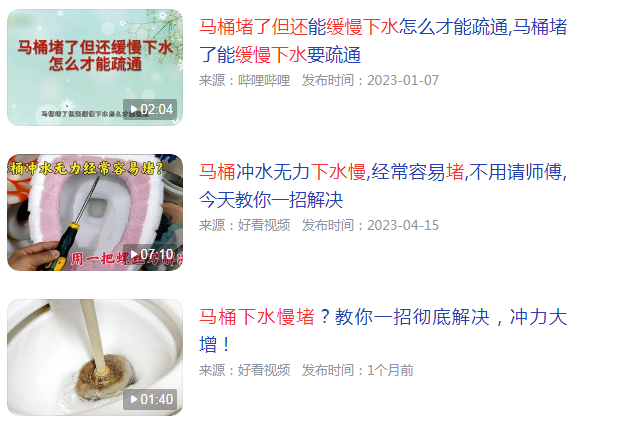The image size is (641, 422).
Task: Open result 马桶下水慢堵?教你一招彻底解决
Action: pyautogui.click(x=382, y=318)
